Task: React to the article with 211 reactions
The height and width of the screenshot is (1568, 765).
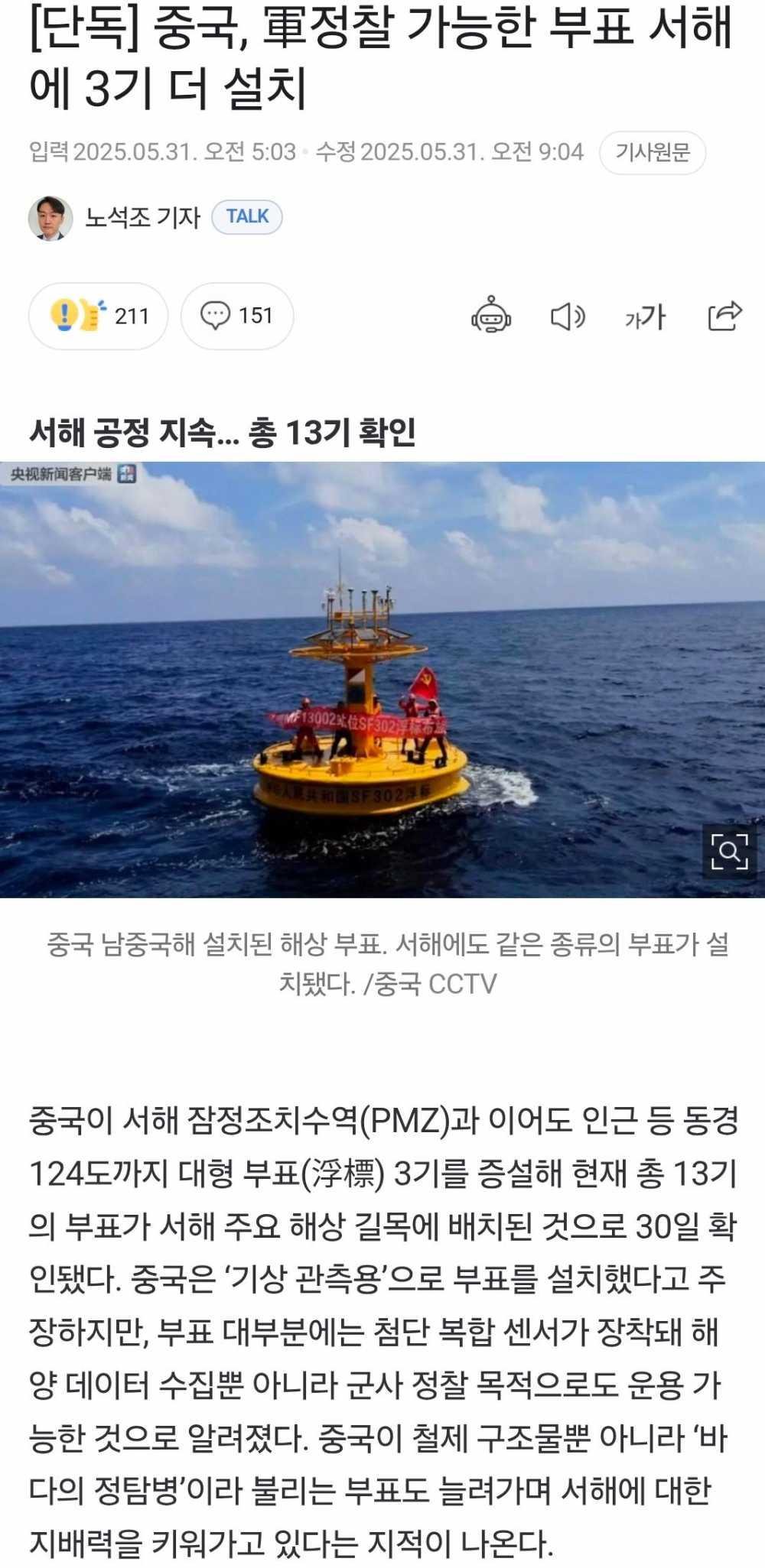Action: pyautogui.click(x=98, y=316)
